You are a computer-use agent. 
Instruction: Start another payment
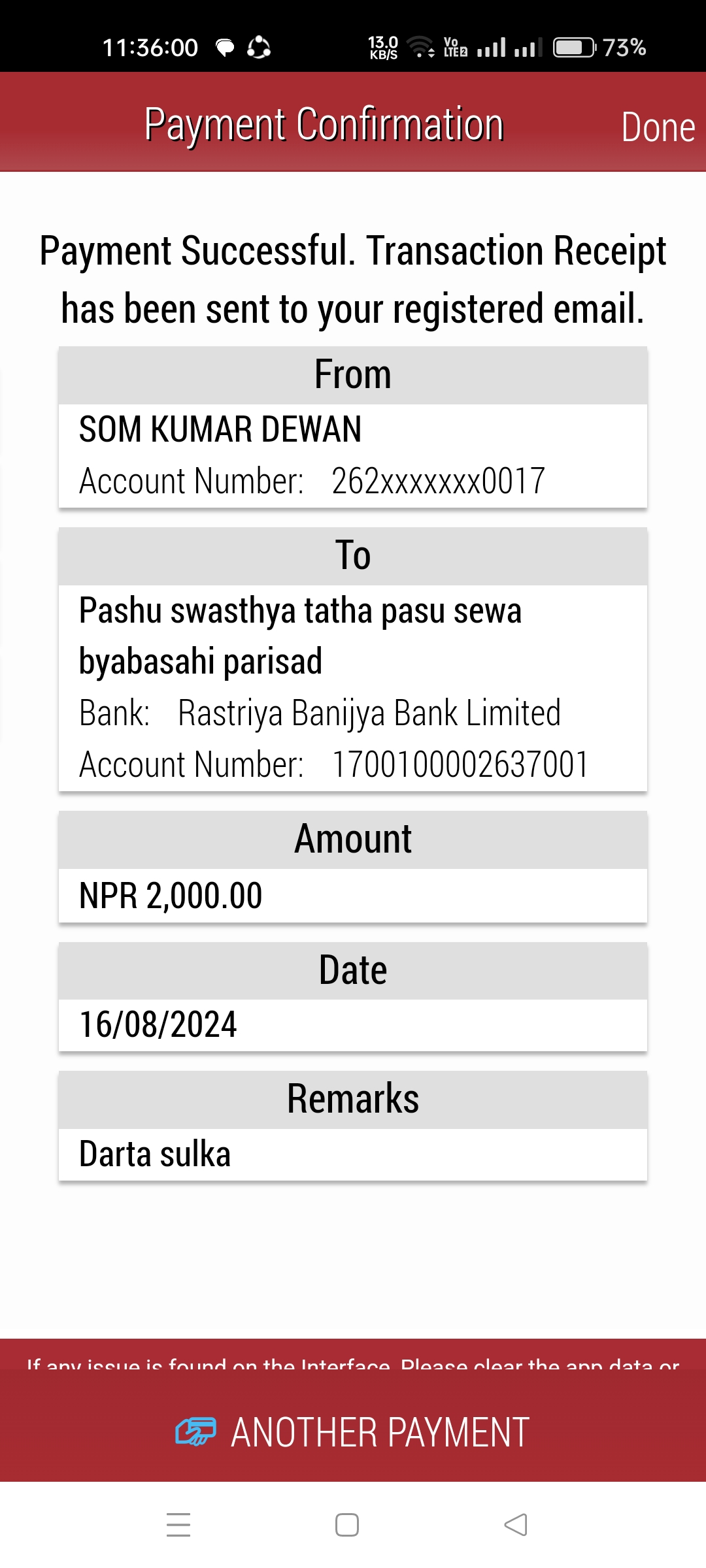[x=353, y=1432]
